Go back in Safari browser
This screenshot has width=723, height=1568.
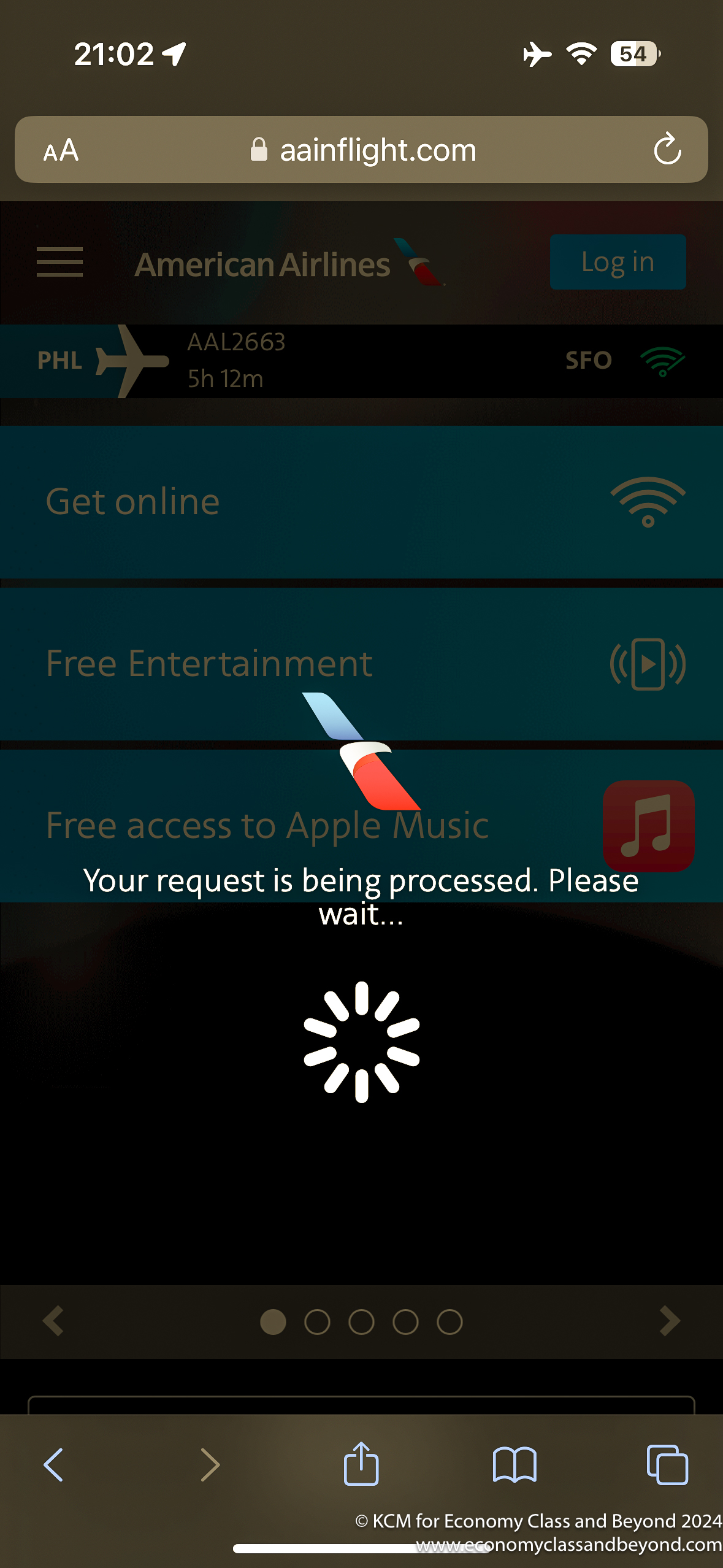click(x=53, y=1465)
